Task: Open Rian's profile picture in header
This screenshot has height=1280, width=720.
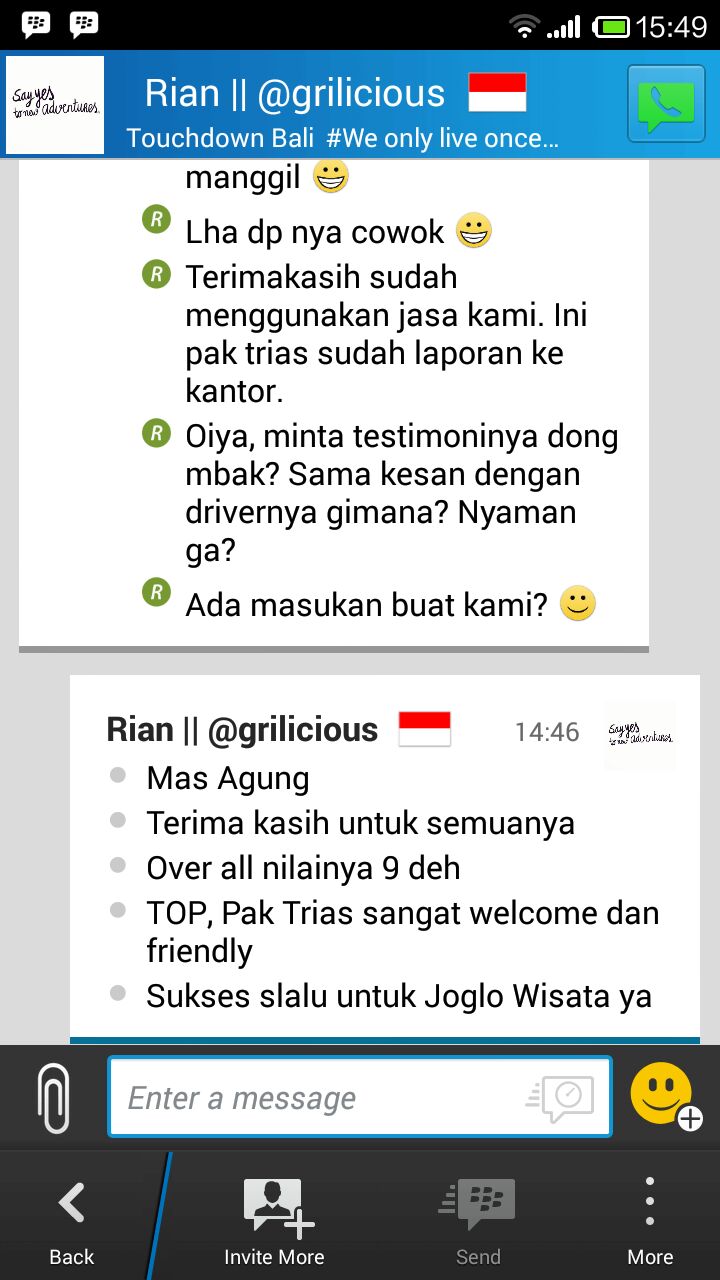Action: point(55,105)
